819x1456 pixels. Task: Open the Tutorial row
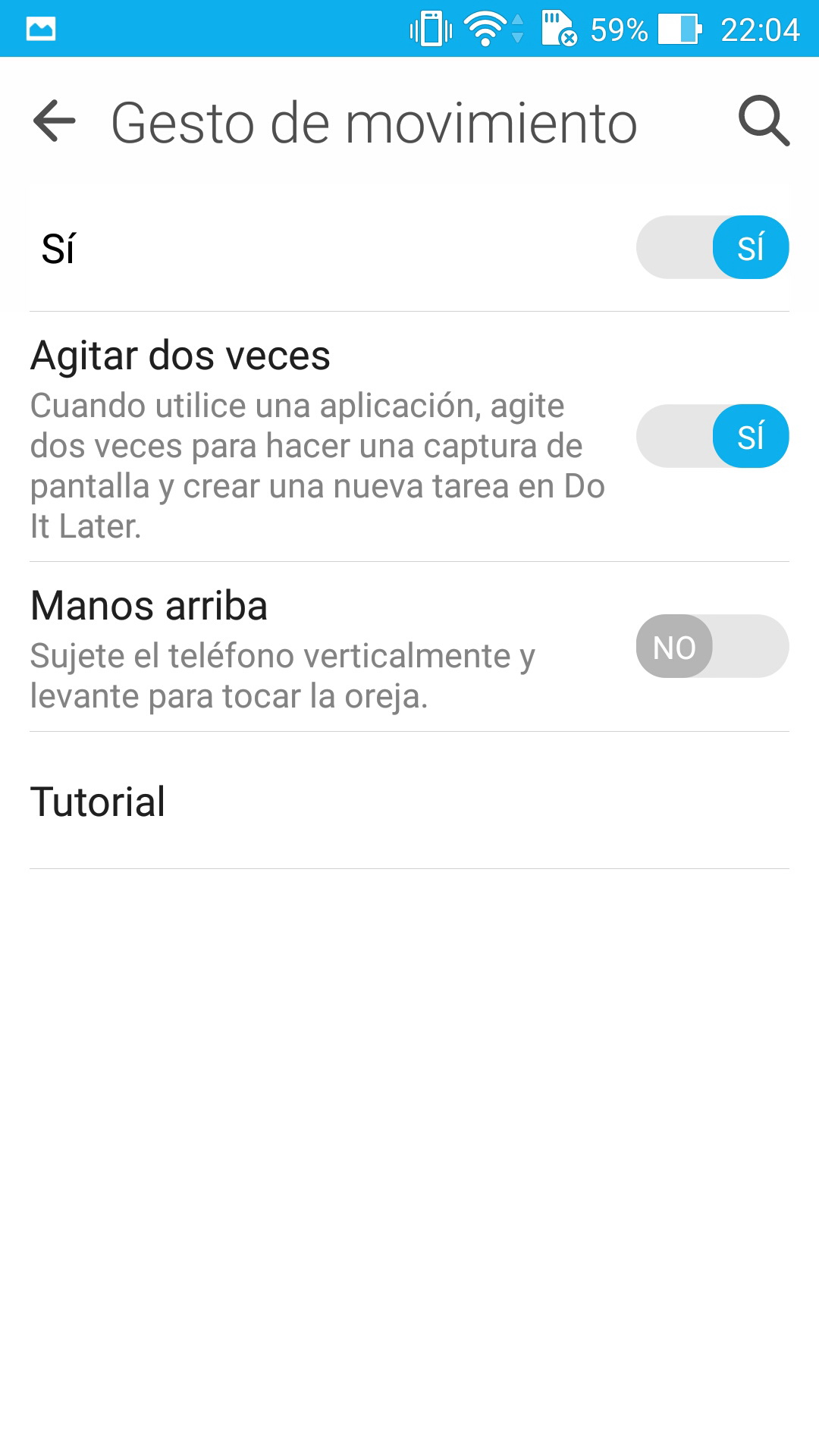(409, 802)
